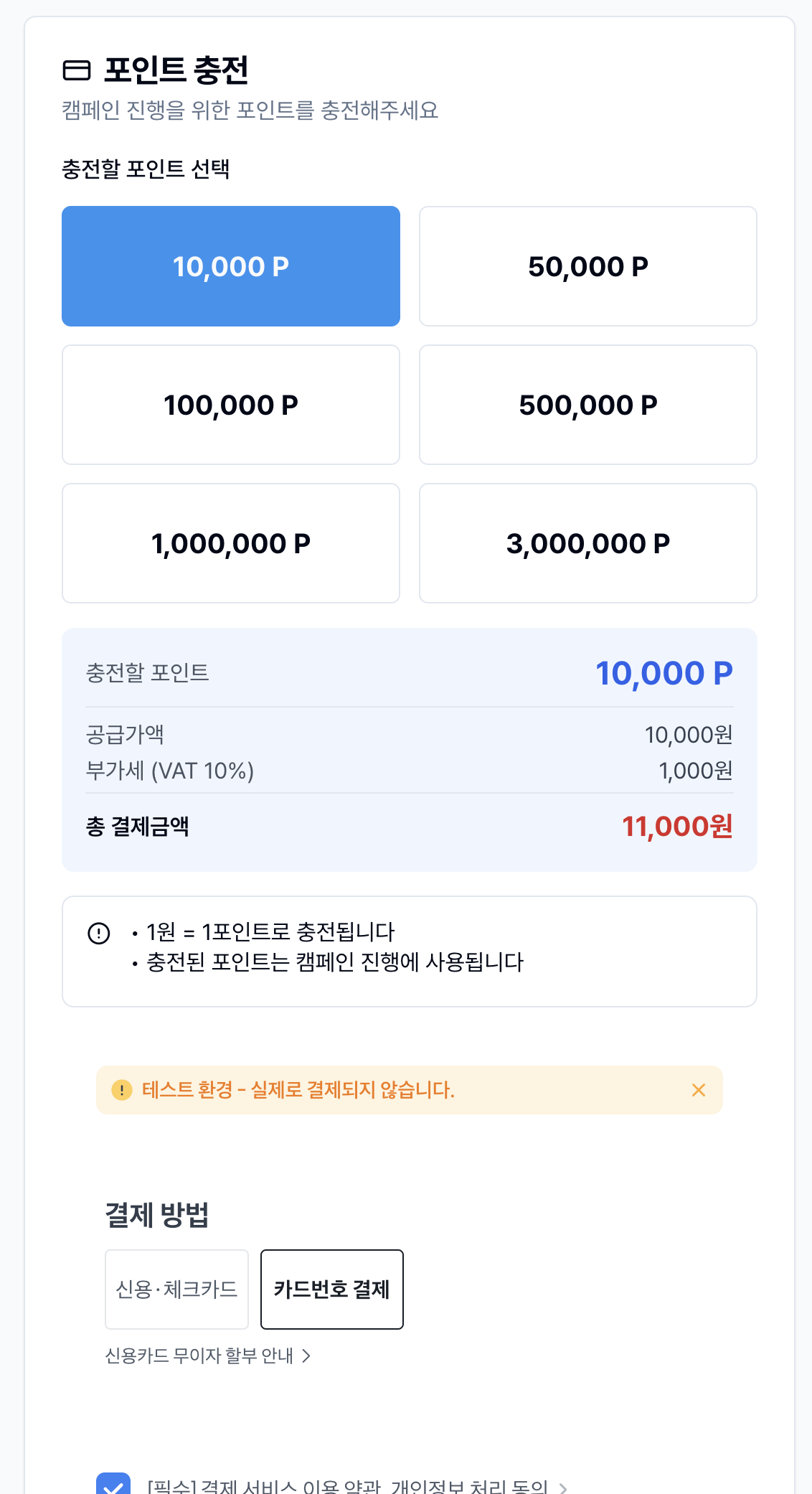The height and width of the screenshot is (1494, 812).
Task: Choose the 50,000 P option
Action: tap(587, 266)
